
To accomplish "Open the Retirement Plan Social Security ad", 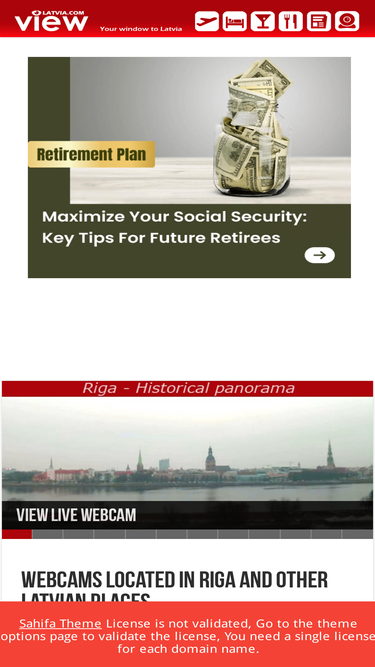I will [x=189, y=167].
